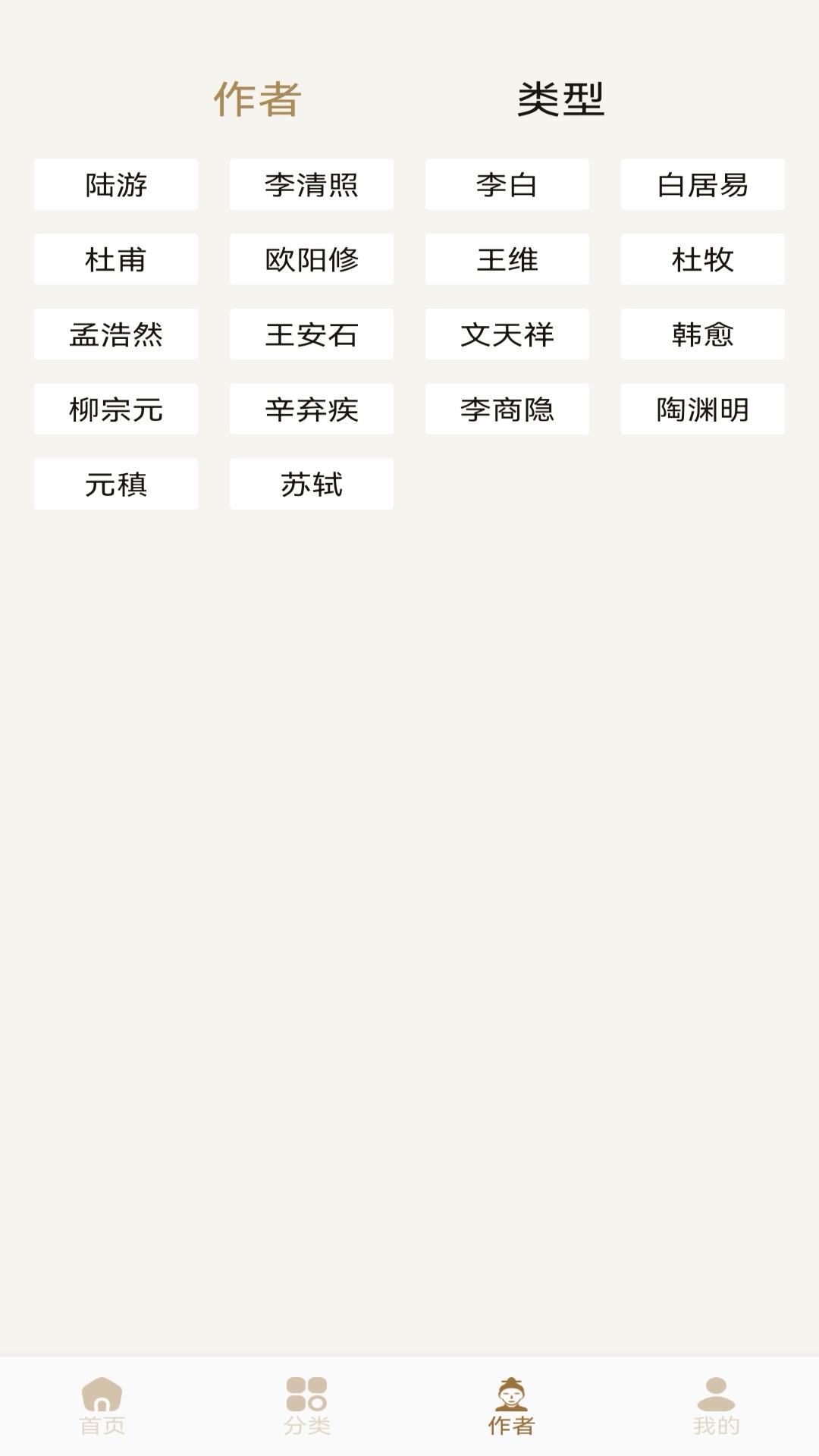This screenshot has width=819, height=1456.
Task: View 白居易 works
Action: [701, 185]
